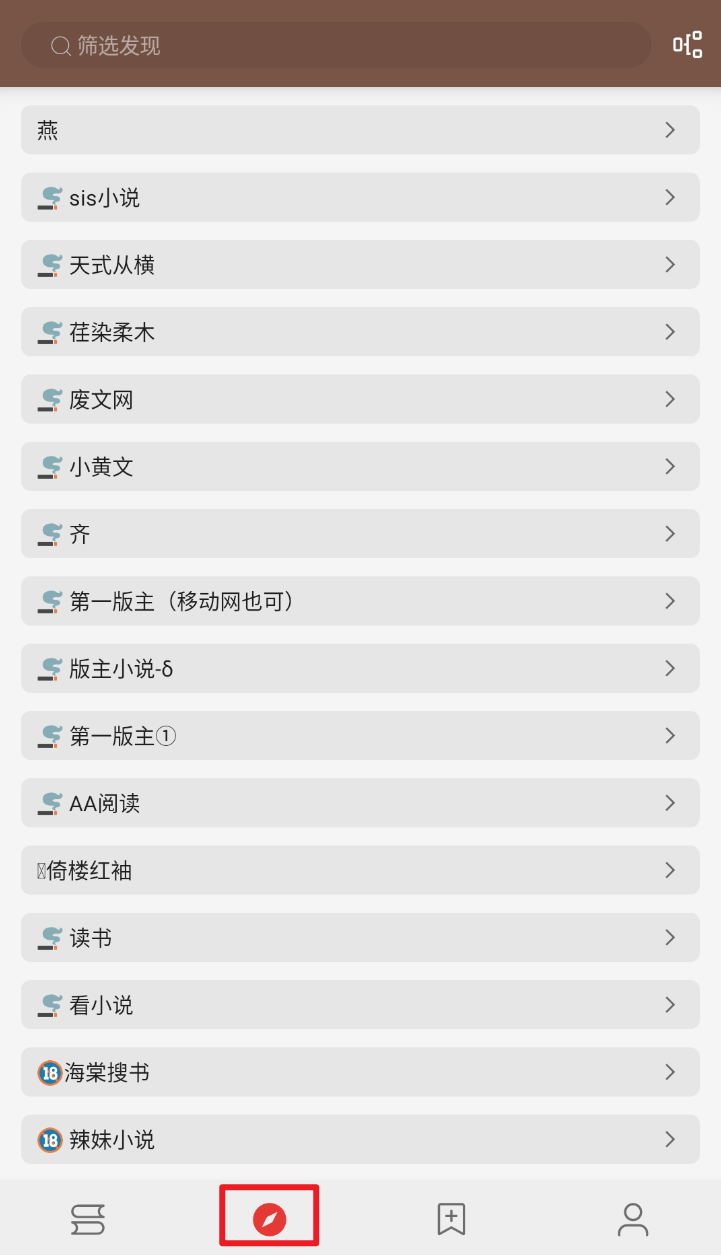The image size is (721, 1255).
Task: Tap the sis小说 source favicon
Action: 49,197
